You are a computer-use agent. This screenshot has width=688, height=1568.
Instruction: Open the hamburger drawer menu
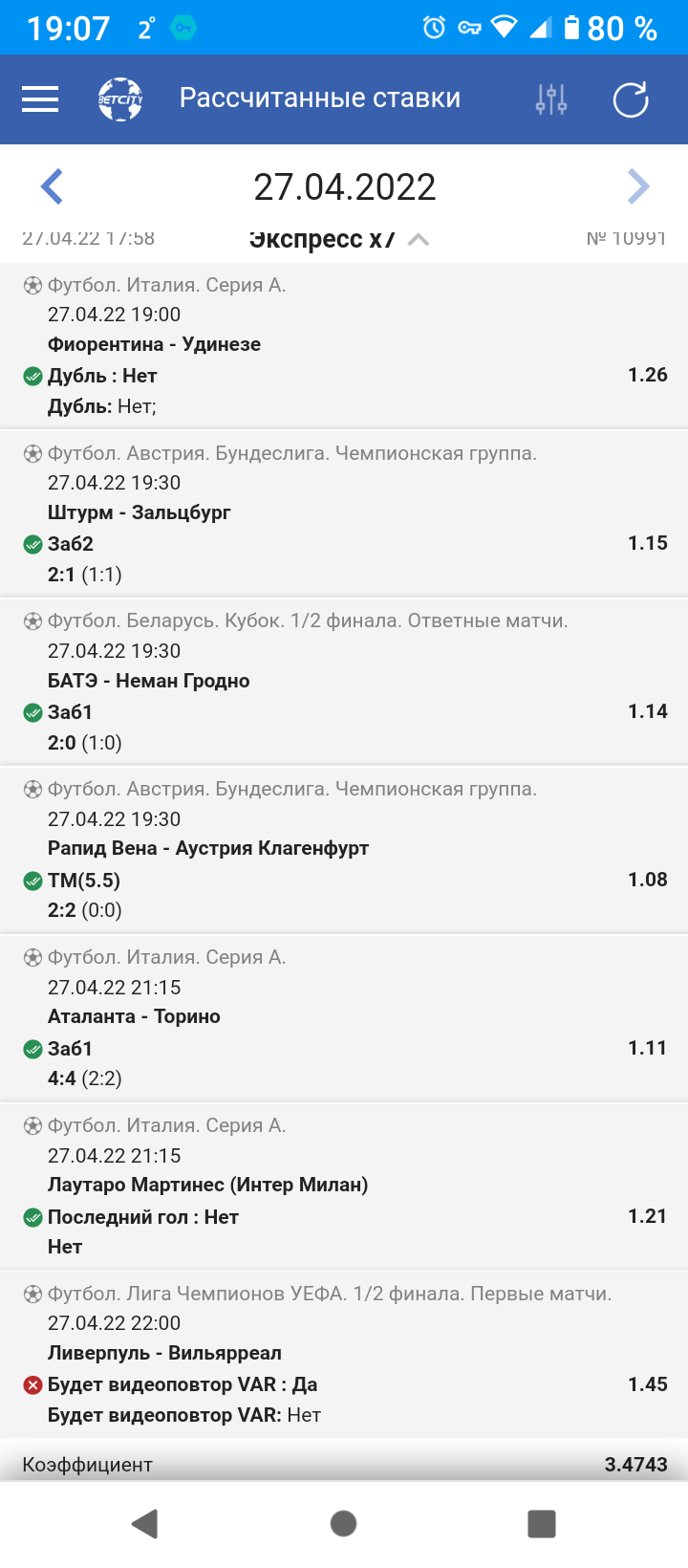pos(40,98)
